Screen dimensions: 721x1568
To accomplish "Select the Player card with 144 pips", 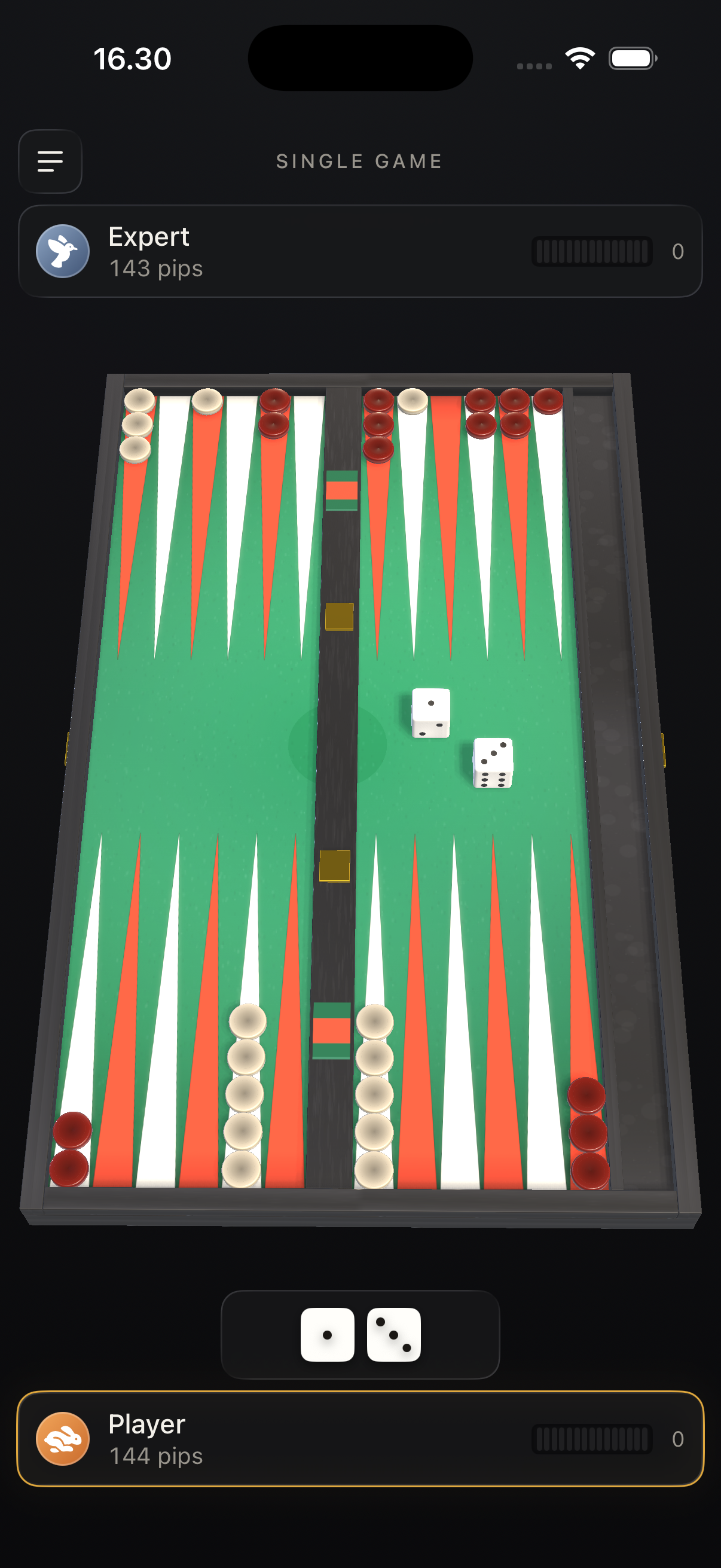I will 360,1439.
